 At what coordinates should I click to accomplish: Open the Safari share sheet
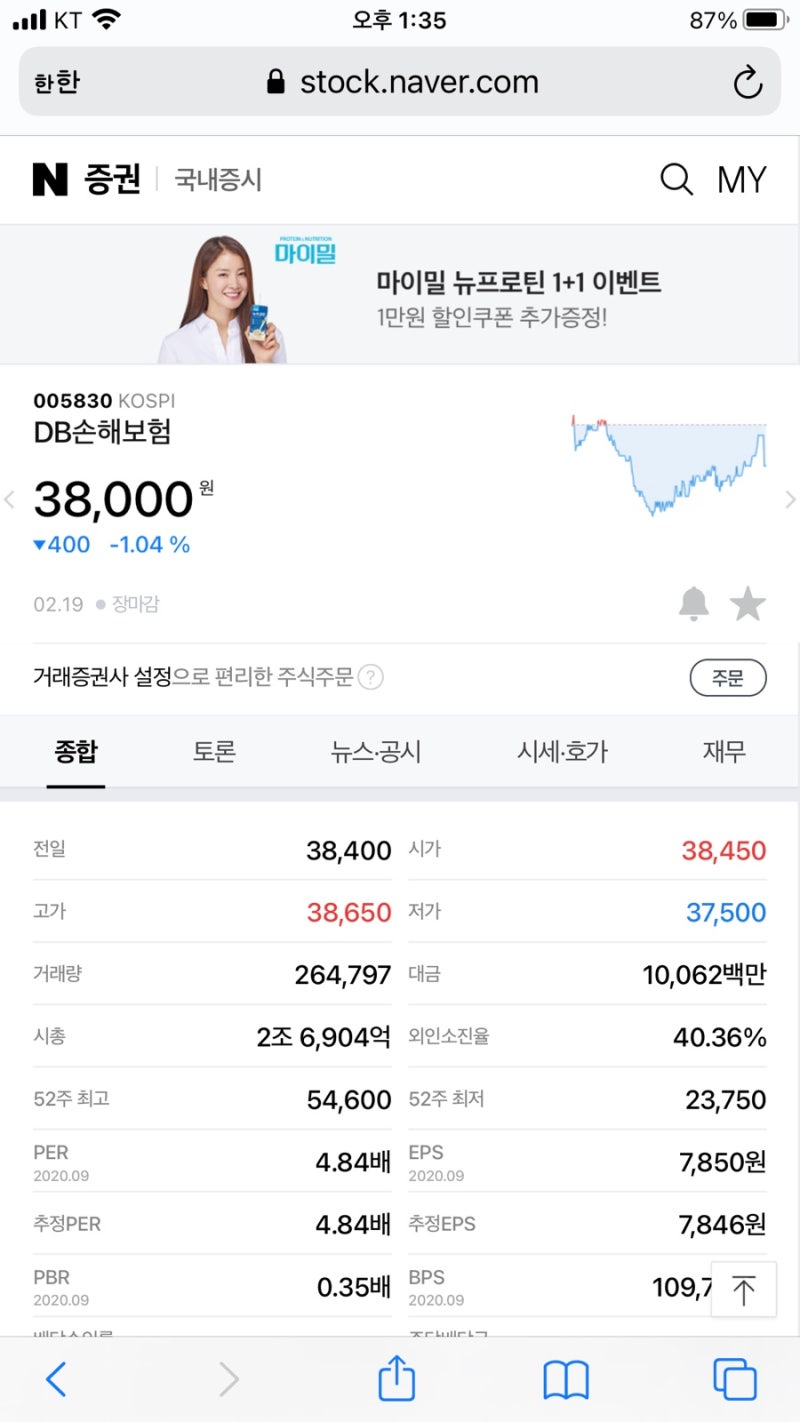[x=396, y=1378]
